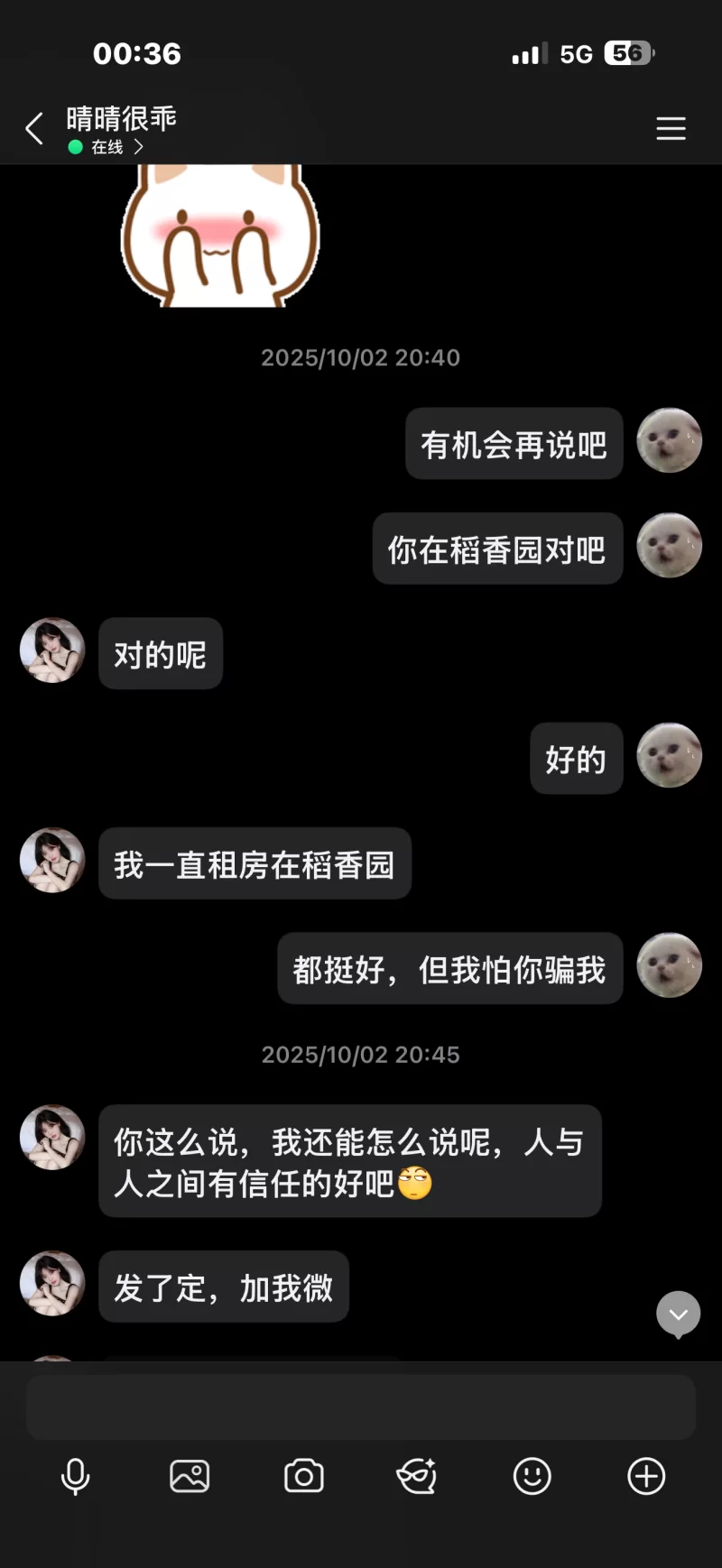Screen dimensions: 722x1568
Task: Open the emoji sticker panel
Action: point(532,1477)
